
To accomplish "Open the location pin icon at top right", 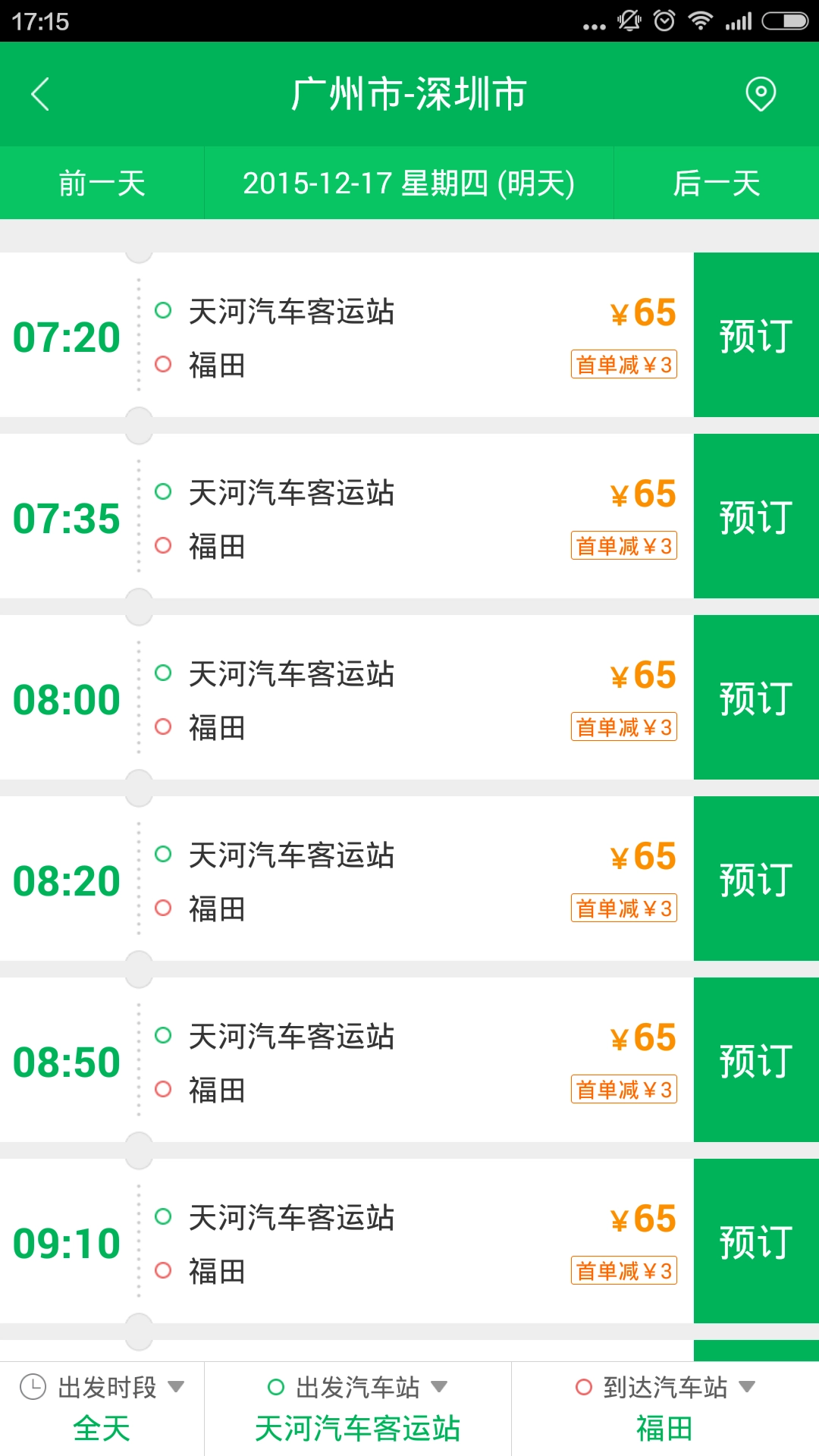I will pos(761,94).
